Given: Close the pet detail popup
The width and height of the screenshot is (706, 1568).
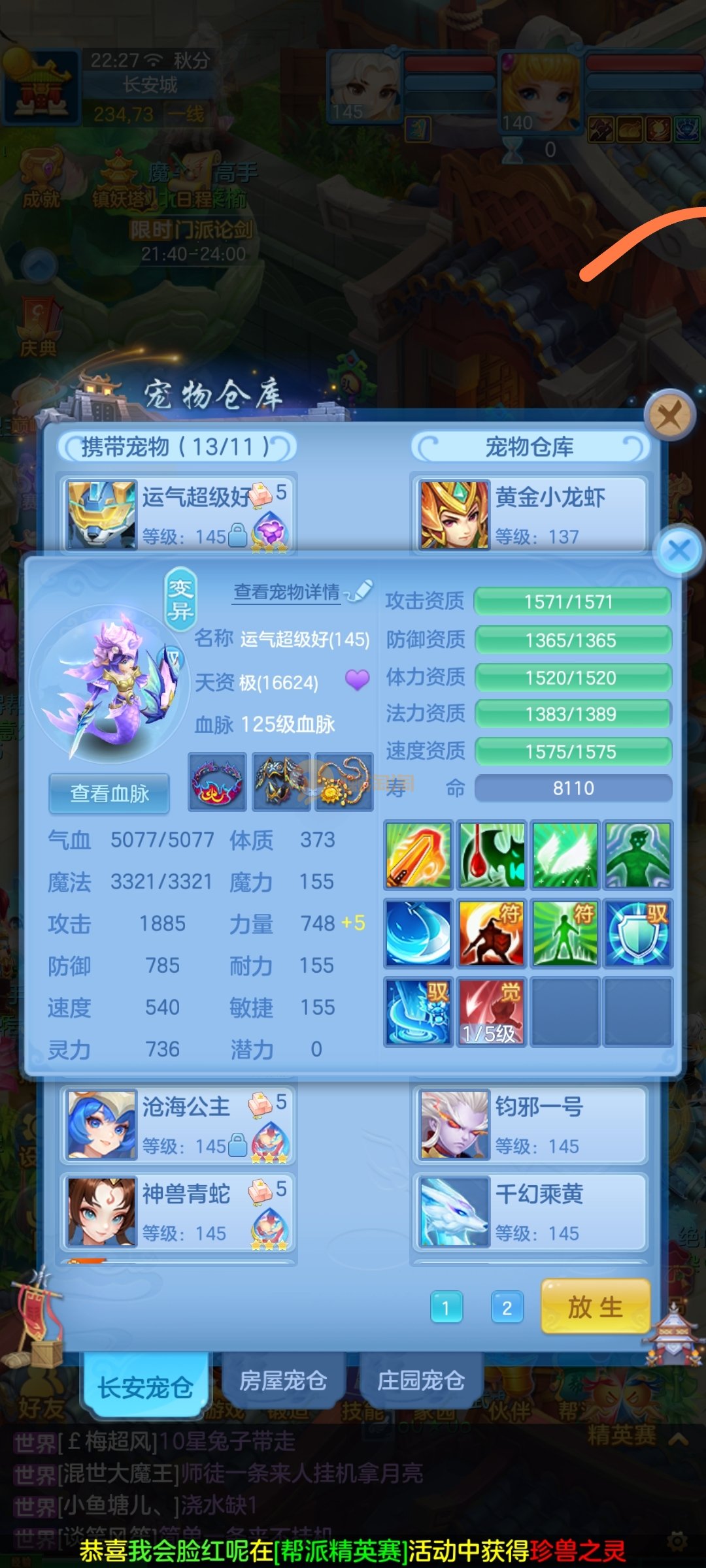Looking at the screenshot, I should (679, 550).
